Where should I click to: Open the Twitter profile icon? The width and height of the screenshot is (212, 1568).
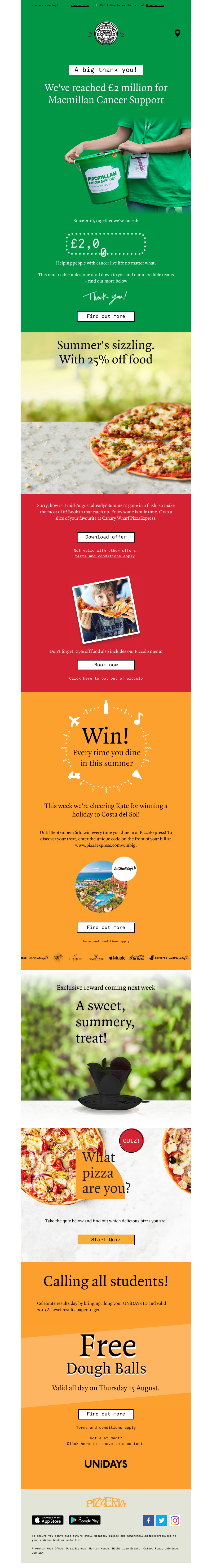pos(162,1521)
